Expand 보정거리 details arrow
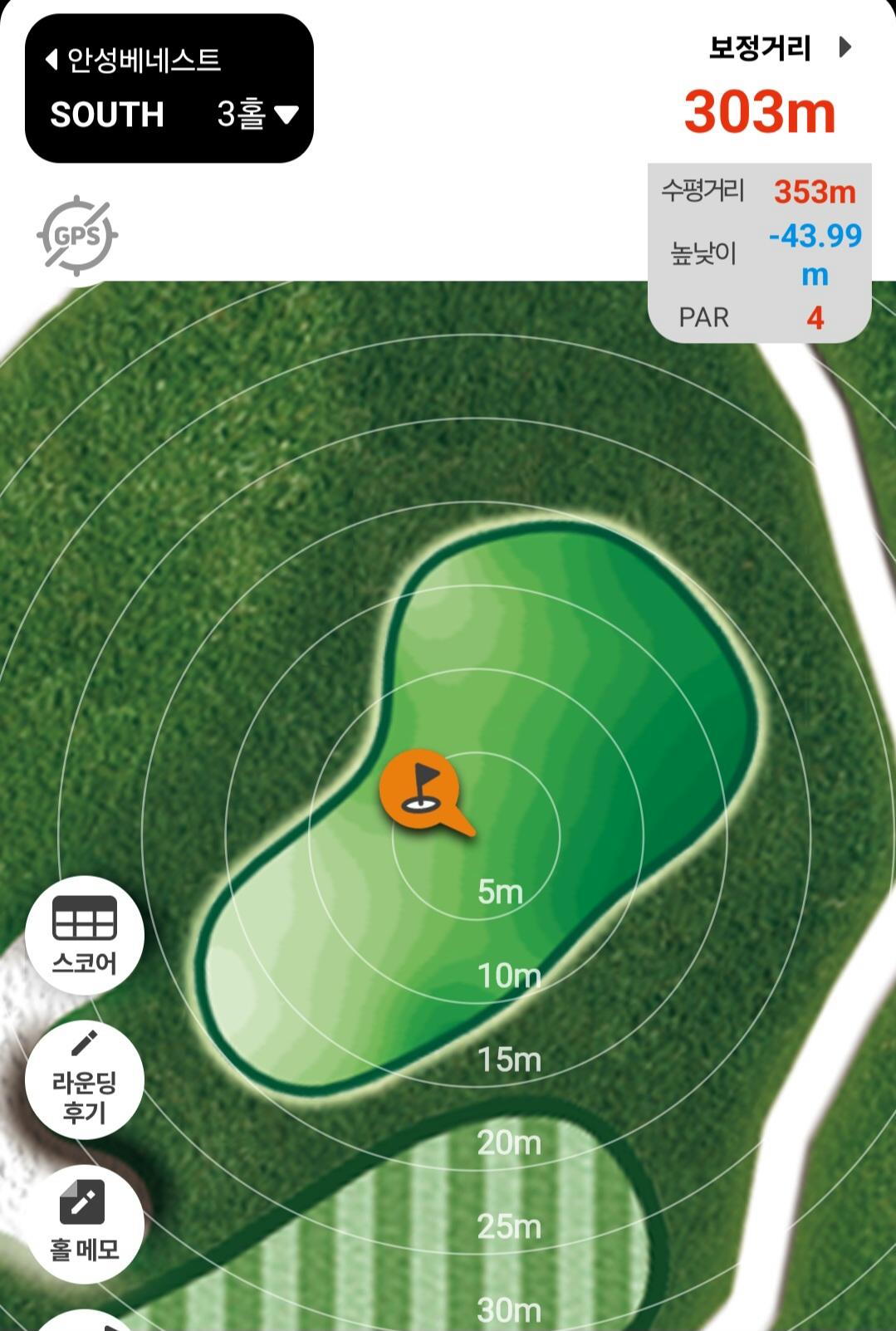The height and width of the screenshot is (1331, 896). [845, 47]
